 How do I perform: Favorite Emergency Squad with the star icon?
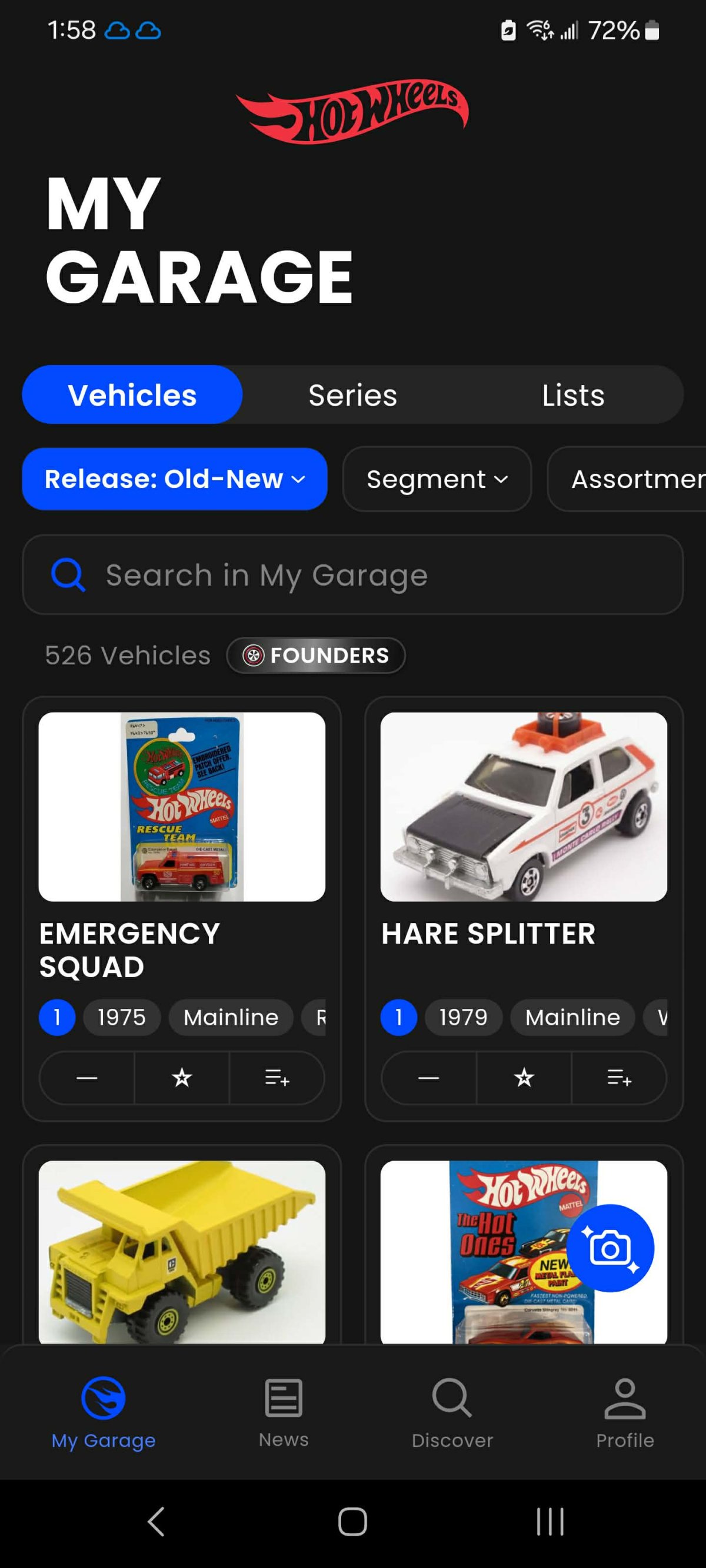click(x=182, y=1078)
